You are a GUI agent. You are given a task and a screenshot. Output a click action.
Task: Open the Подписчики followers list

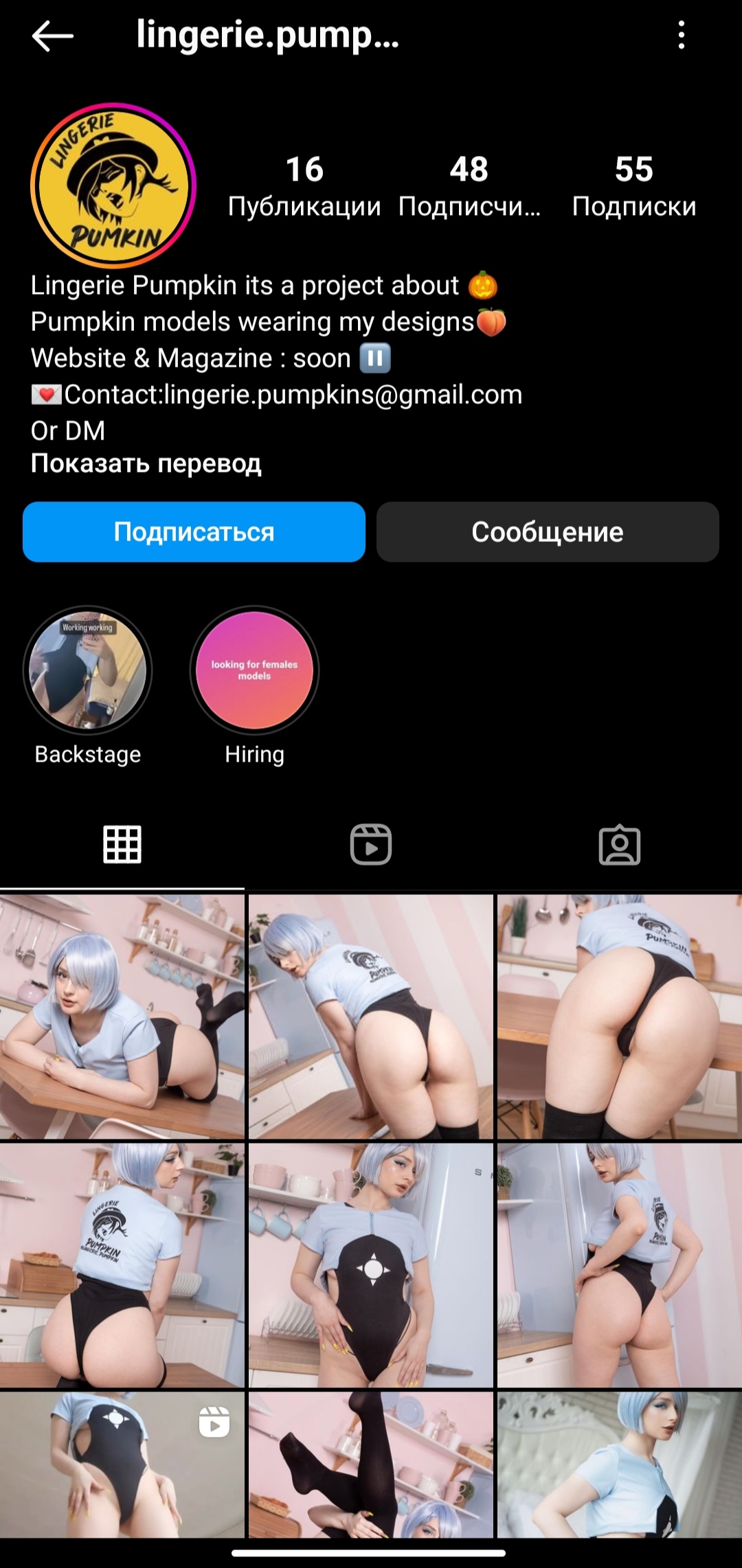[x=469, y=186]
